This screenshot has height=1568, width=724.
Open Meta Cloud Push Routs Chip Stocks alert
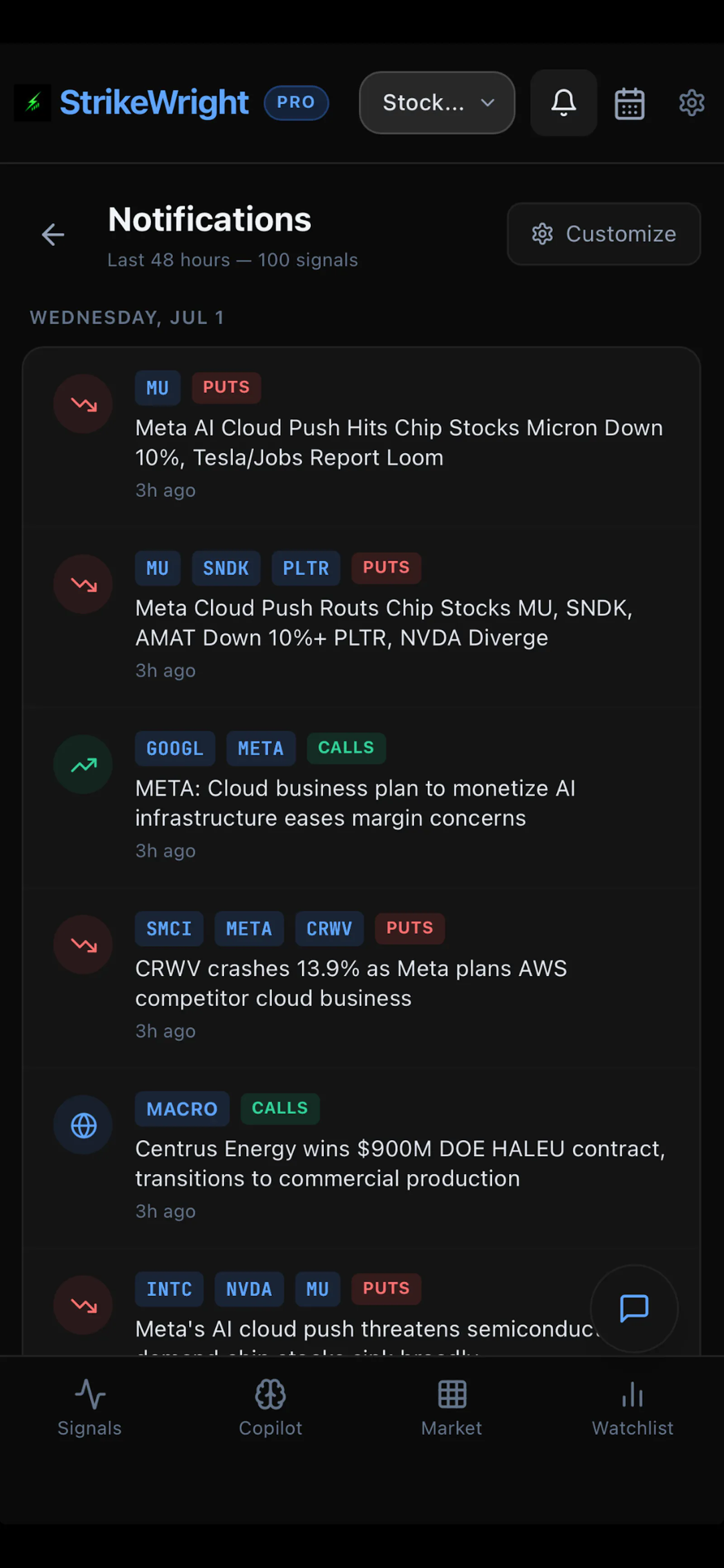(362, 617)
